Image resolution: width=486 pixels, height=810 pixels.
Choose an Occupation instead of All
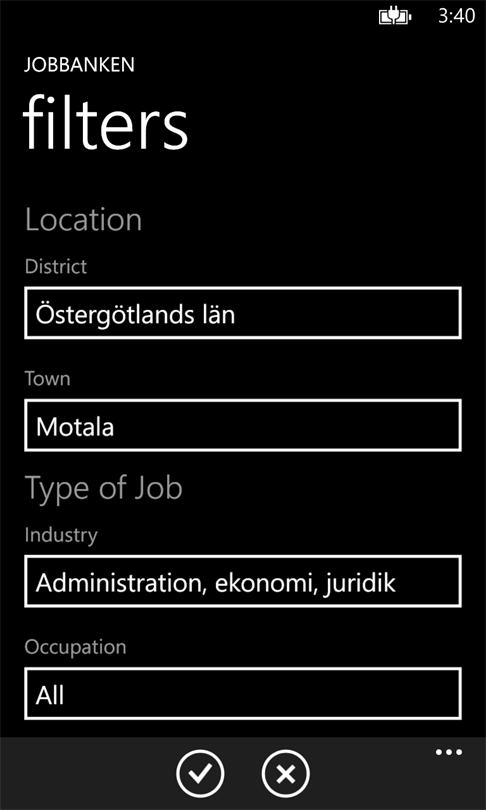pyautogui.click(x=243, y=693)
